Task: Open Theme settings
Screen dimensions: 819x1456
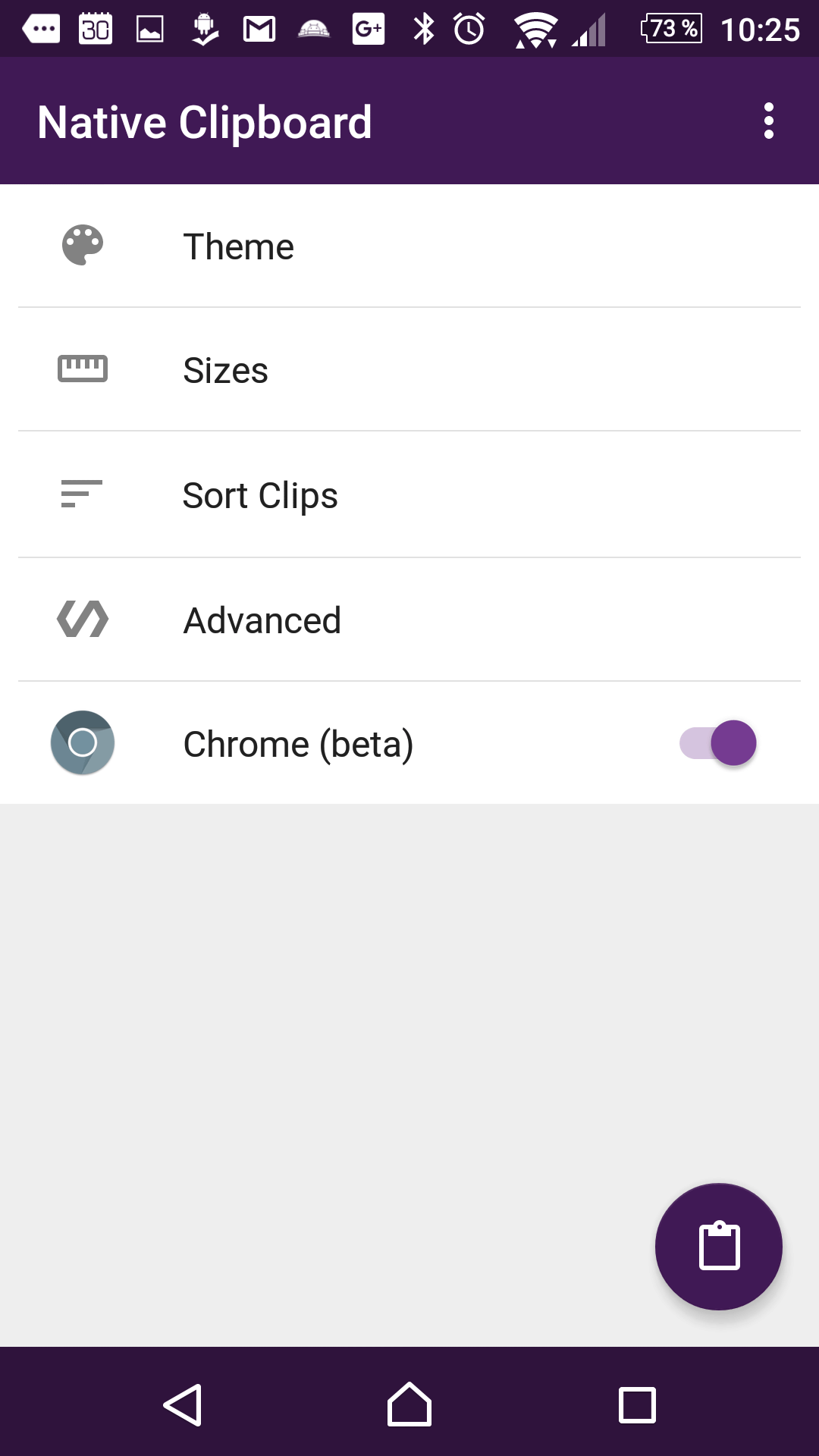Action: [409, 246]
